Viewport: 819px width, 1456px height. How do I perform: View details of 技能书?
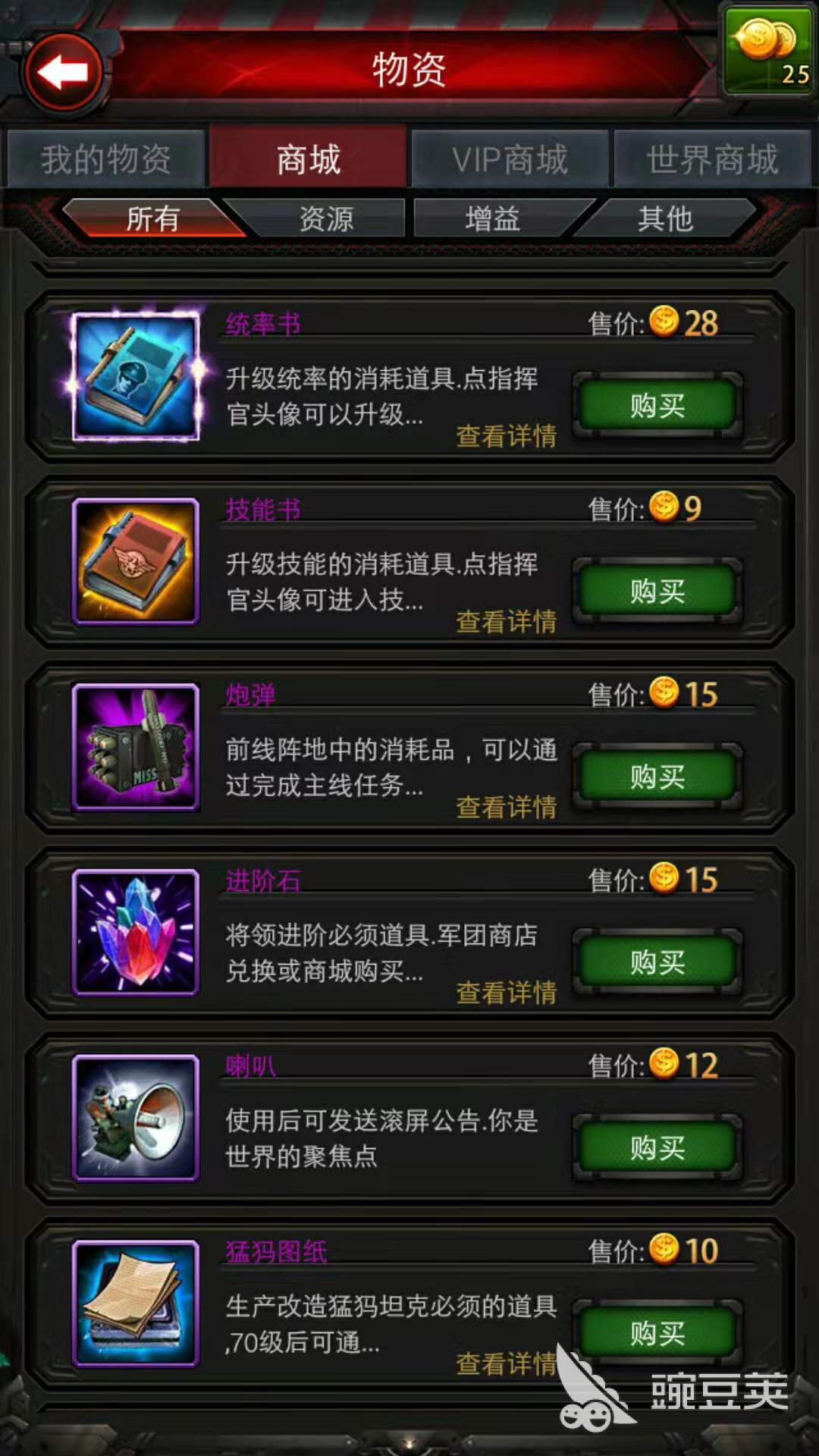[x=506, y=622]
